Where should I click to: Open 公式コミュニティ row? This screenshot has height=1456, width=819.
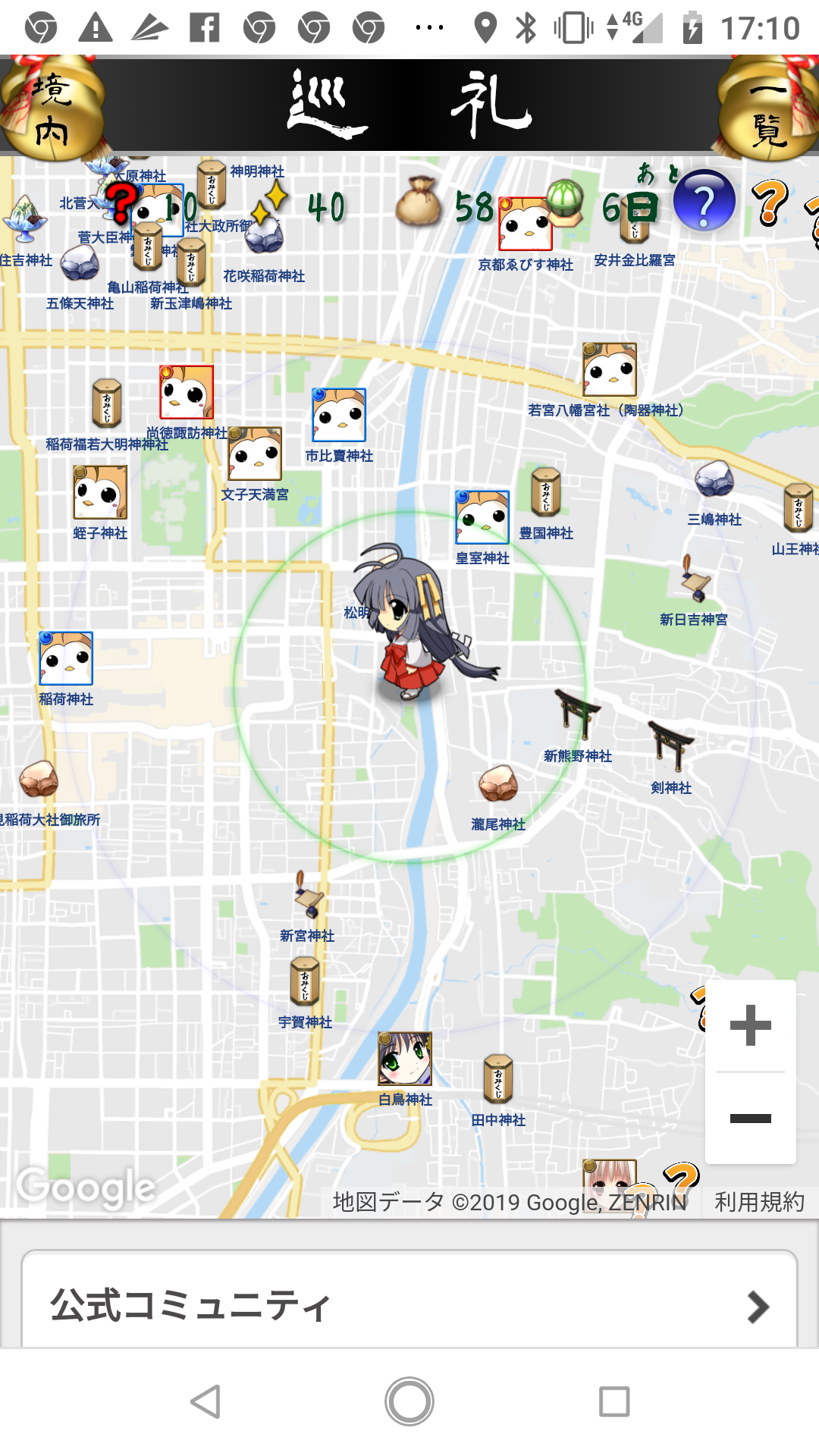409,1304
